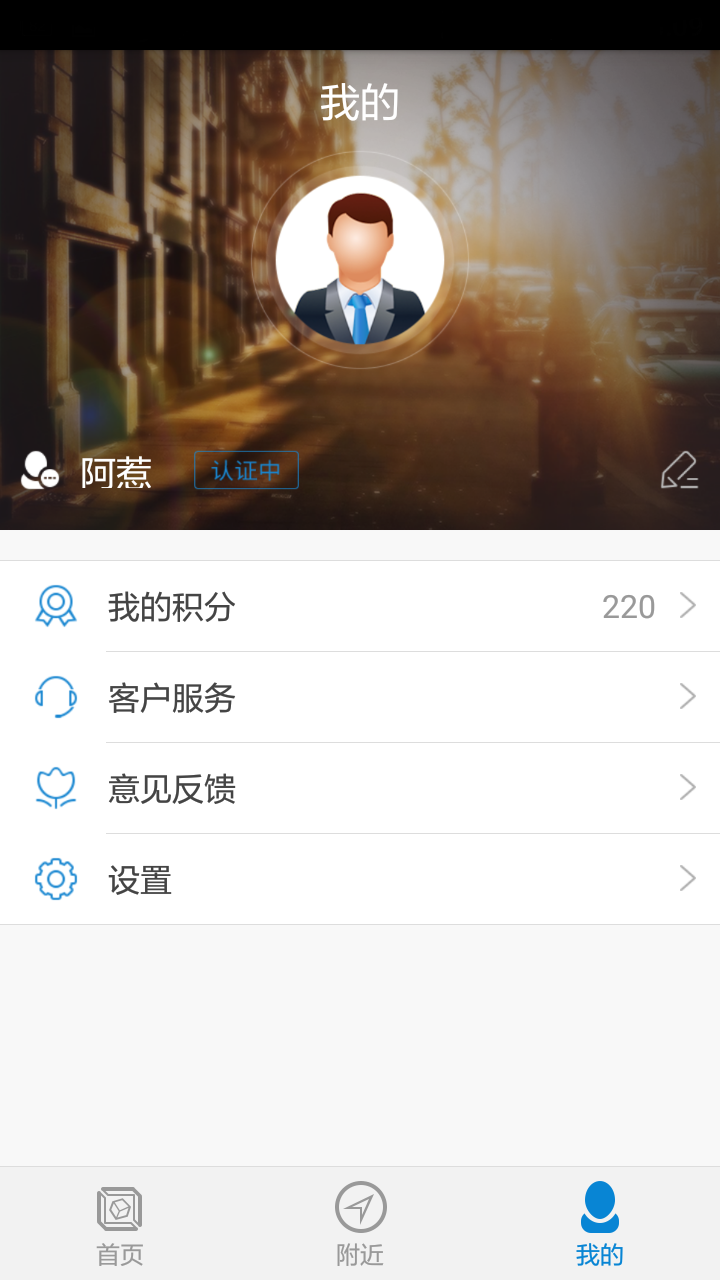Switch to the 附近 tab
Viewport: 720px width, 1280px height.
click(x=360, y=1225)
